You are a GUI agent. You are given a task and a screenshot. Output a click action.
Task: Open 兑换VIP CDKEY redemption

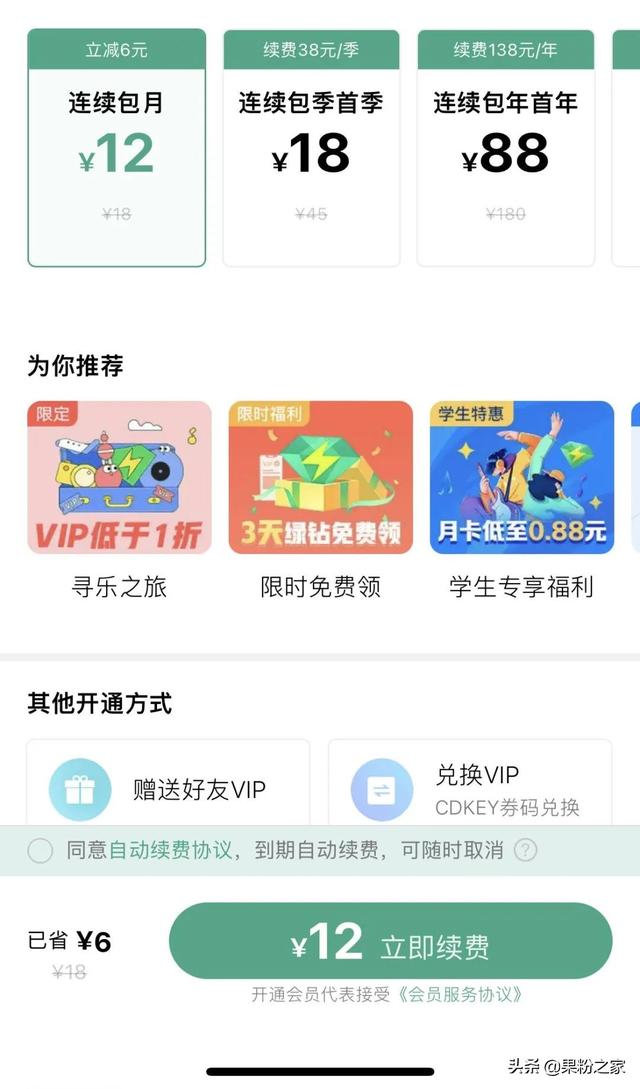point(470,789)
